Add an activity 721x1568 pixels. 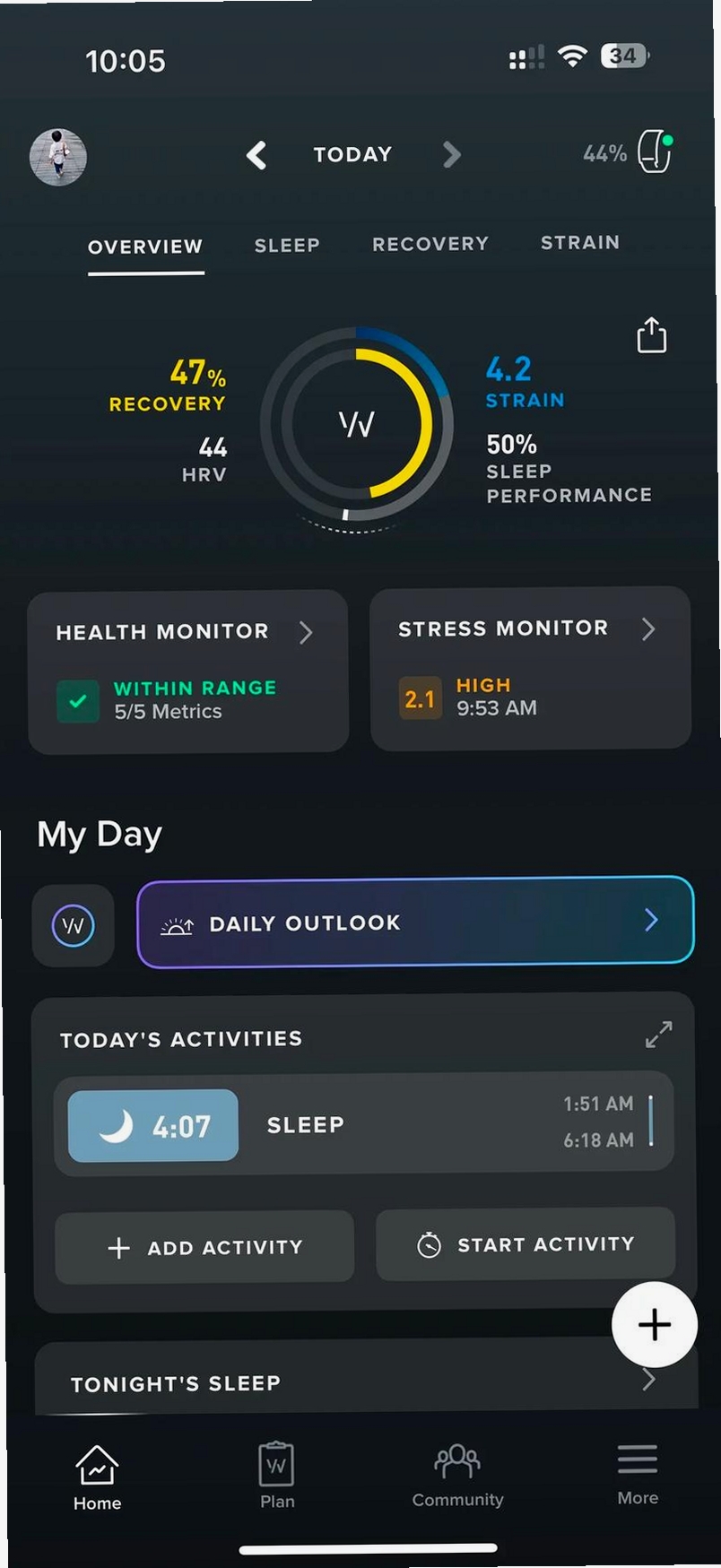204,1247
